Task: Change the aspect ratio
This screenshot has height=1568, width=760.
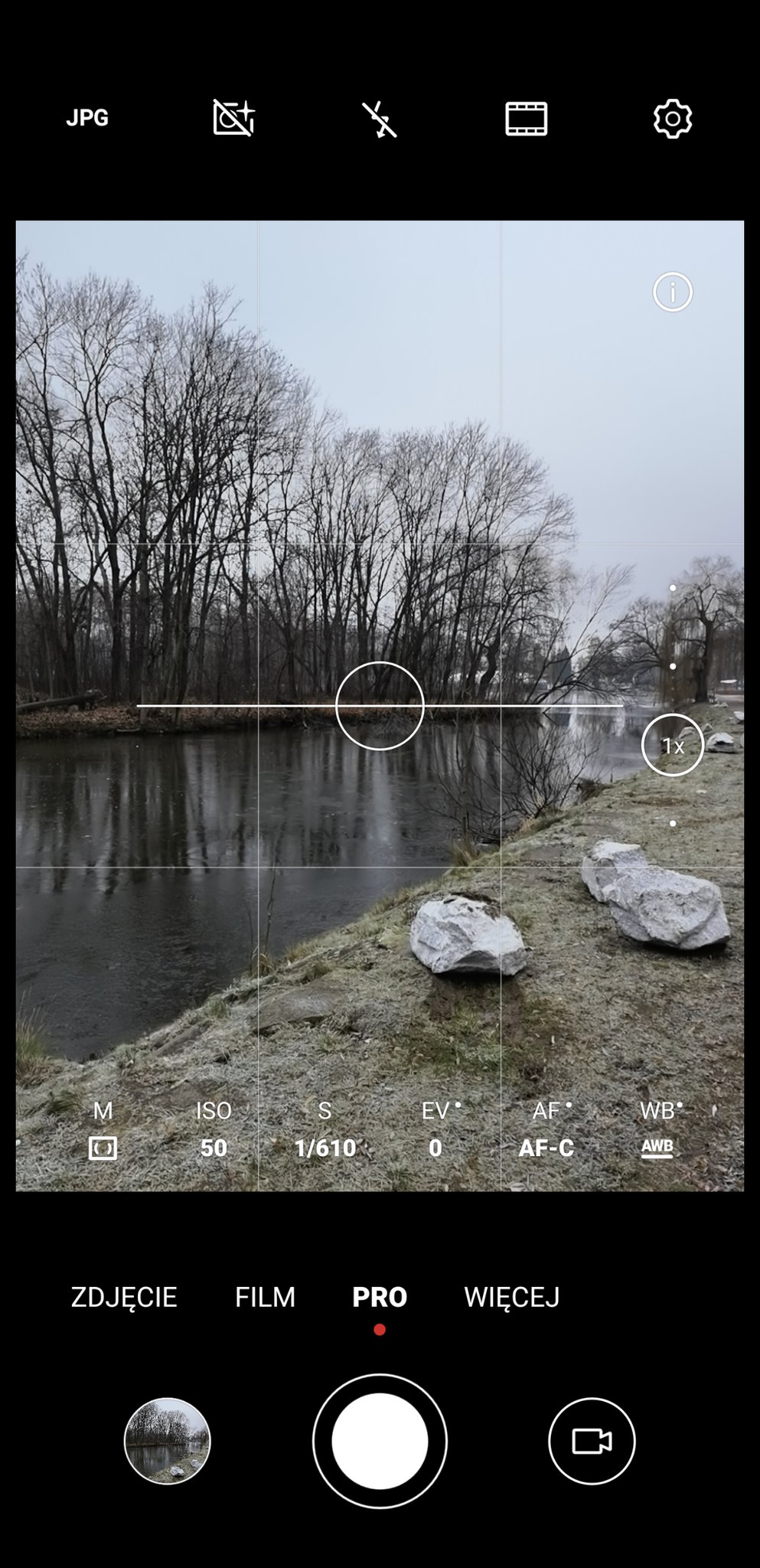Action: tap(526, 119)
